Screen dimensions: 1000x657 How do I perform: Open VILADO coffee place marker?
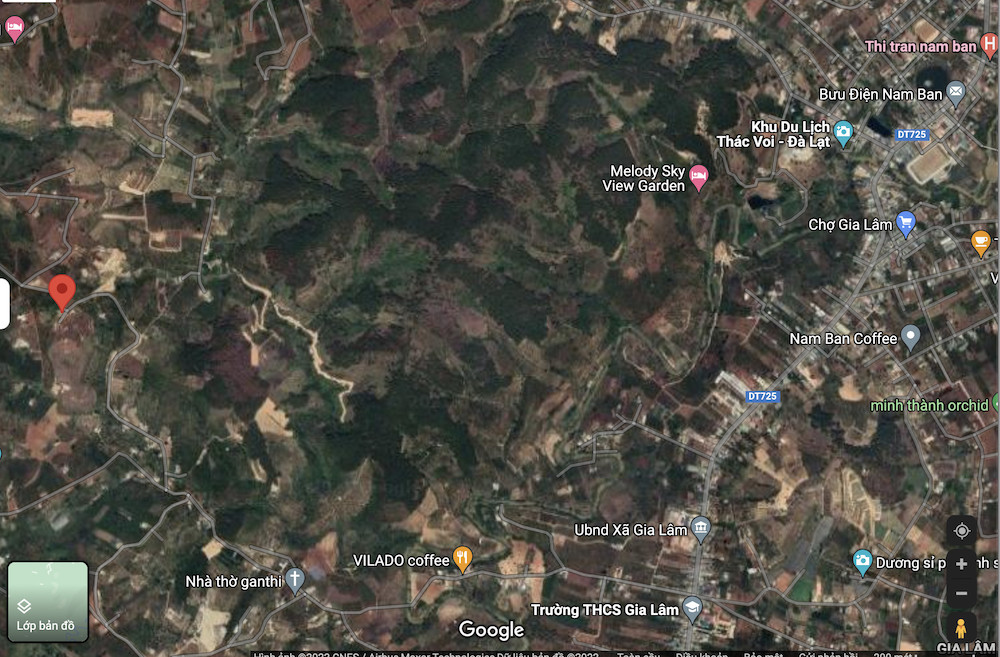point(462,560)
